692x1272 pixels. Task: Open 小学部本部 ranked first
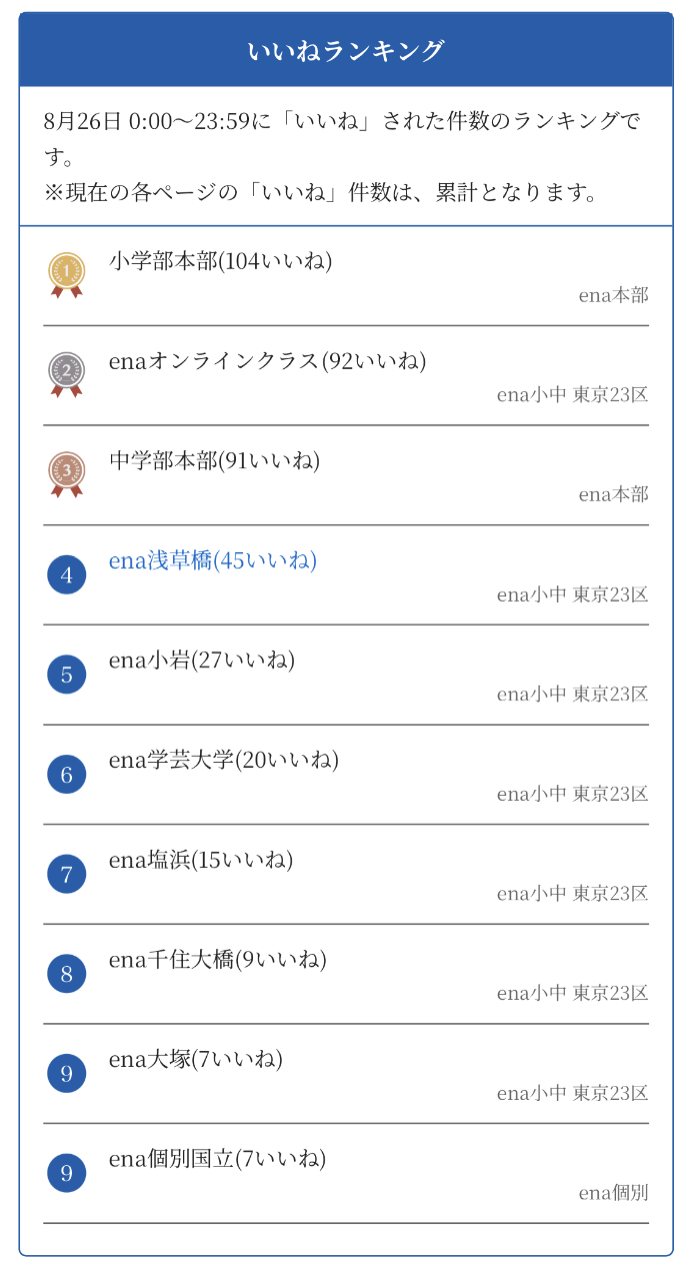click(x=220, y=261)
